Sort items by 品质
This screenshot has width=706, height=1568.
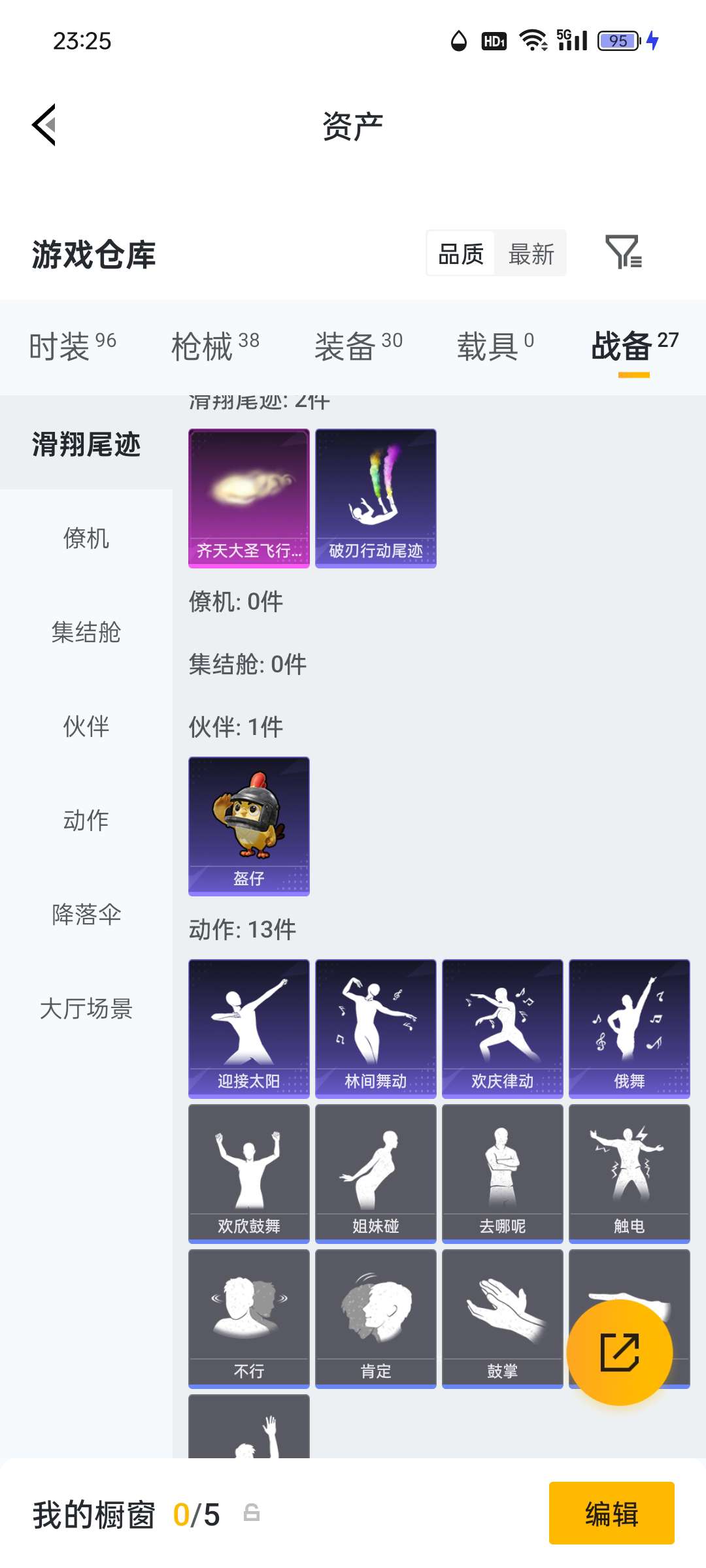(x=461, y=253)
